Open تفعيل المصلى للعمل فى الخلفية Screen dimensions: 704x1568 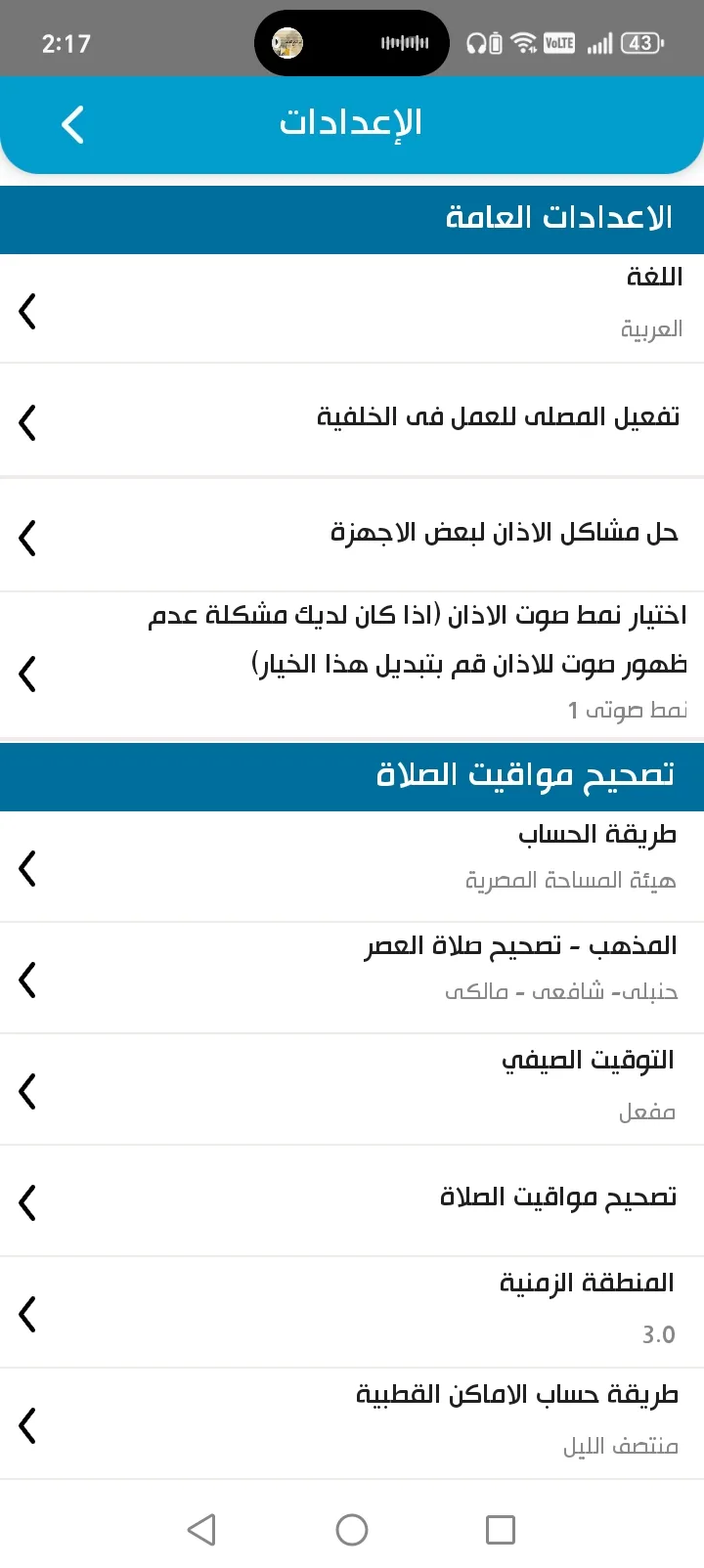tap(352, 420)
